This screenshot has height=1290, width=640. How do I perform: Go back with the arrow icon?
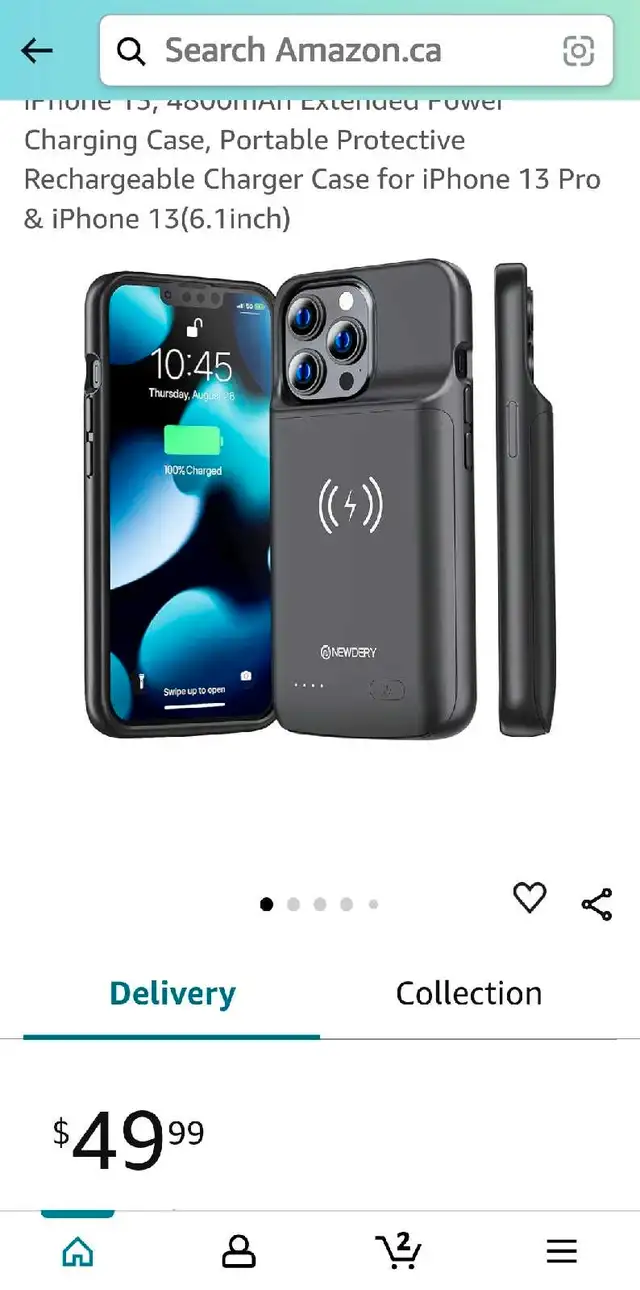point(37,51)
